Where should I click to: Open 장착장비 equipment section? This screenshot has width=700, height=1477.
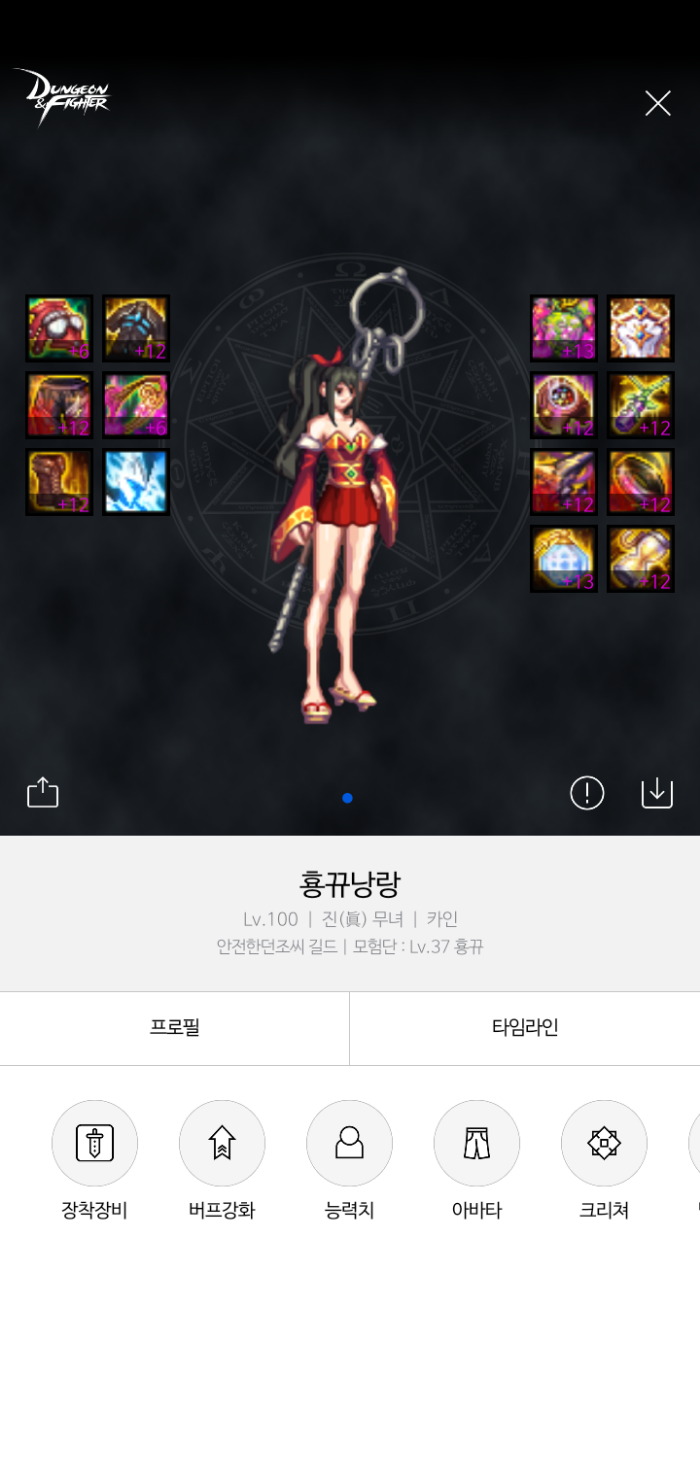[95, 1143]
